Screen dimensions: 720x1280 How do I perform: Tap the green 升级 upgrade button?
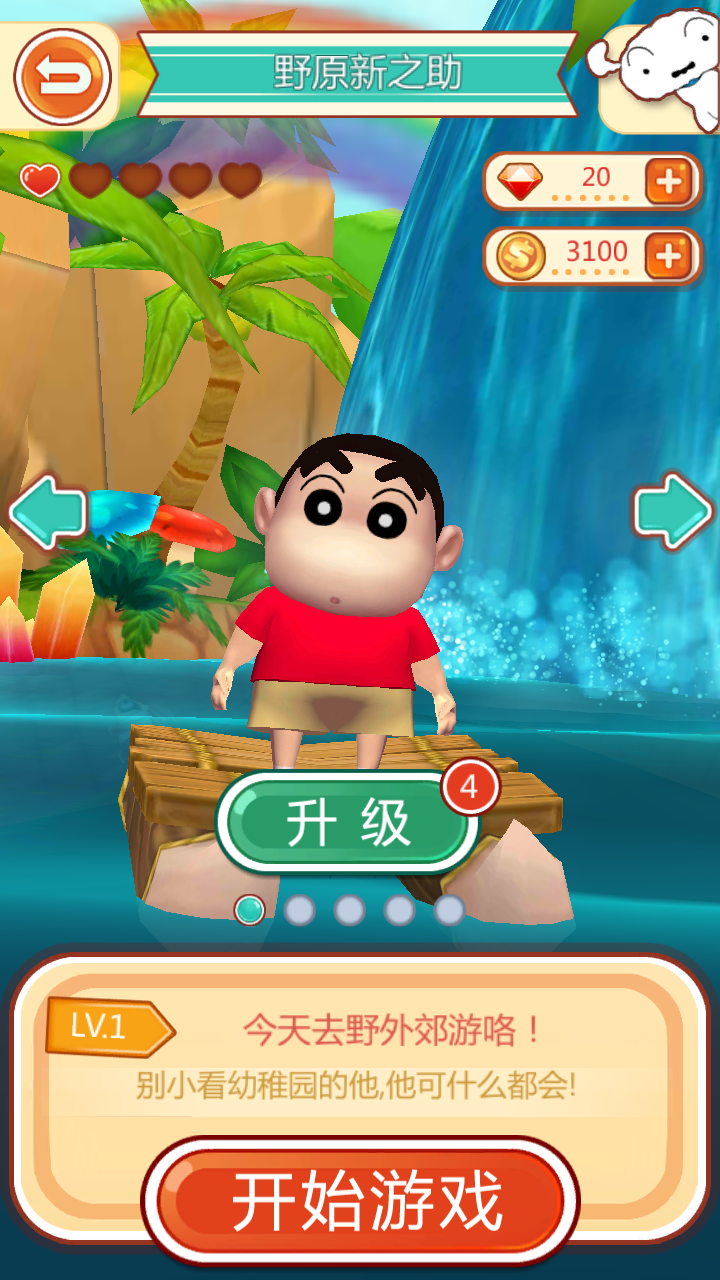tap(347, 823)
